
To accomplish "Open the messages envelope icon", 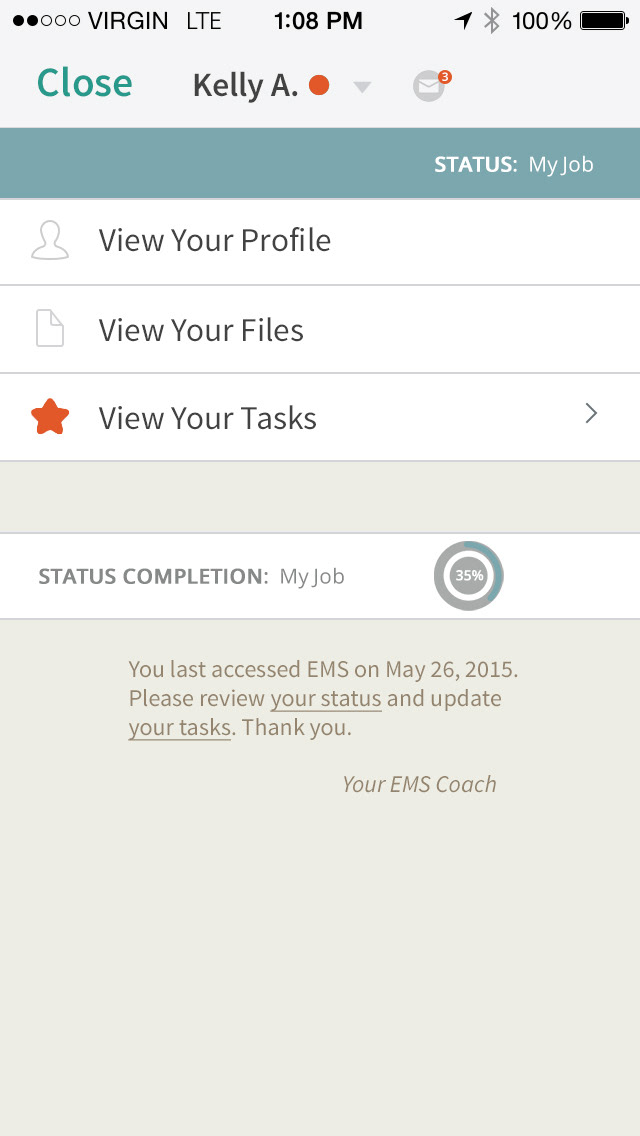I will [429, 87].
